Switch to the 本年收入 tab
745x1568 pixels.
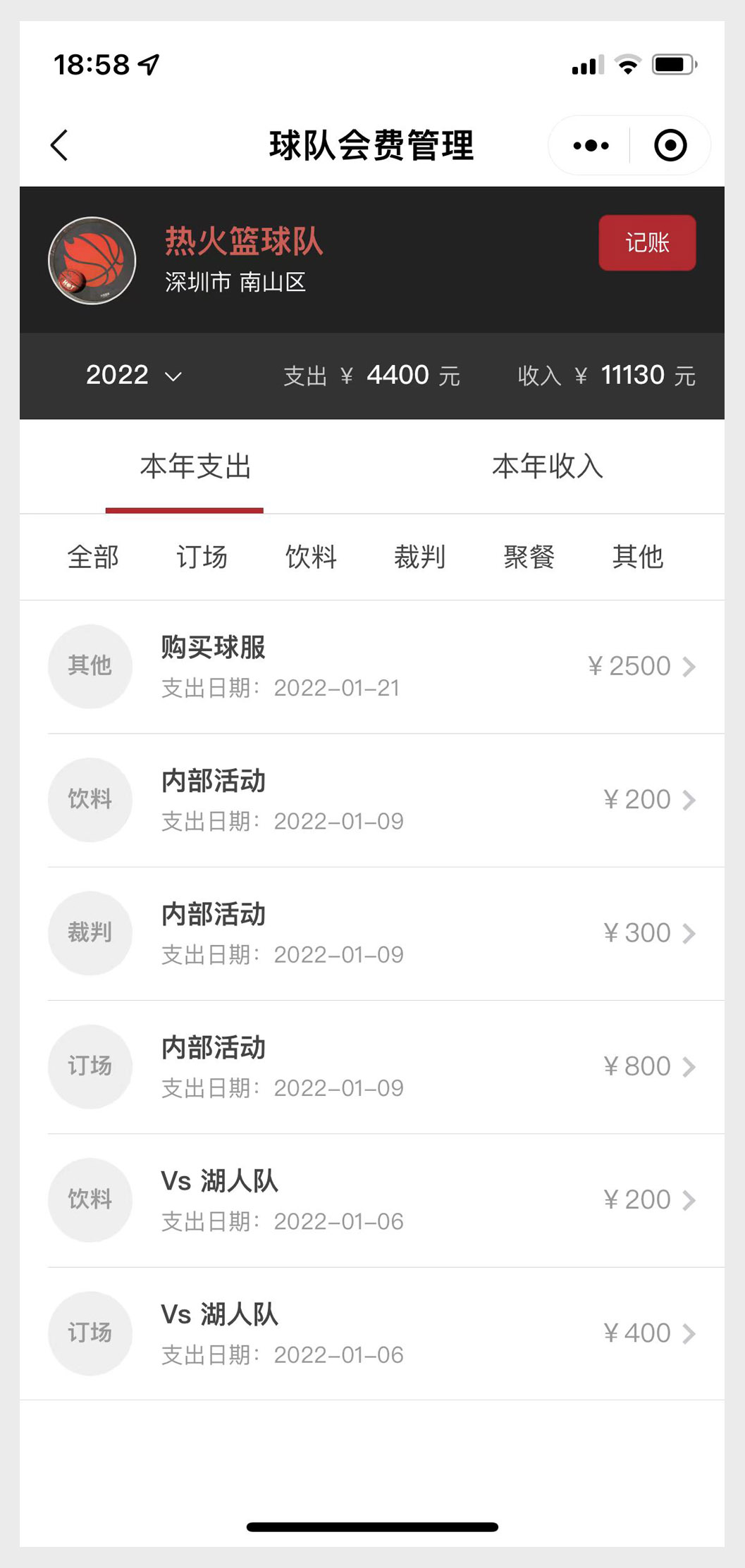(548, 466)
